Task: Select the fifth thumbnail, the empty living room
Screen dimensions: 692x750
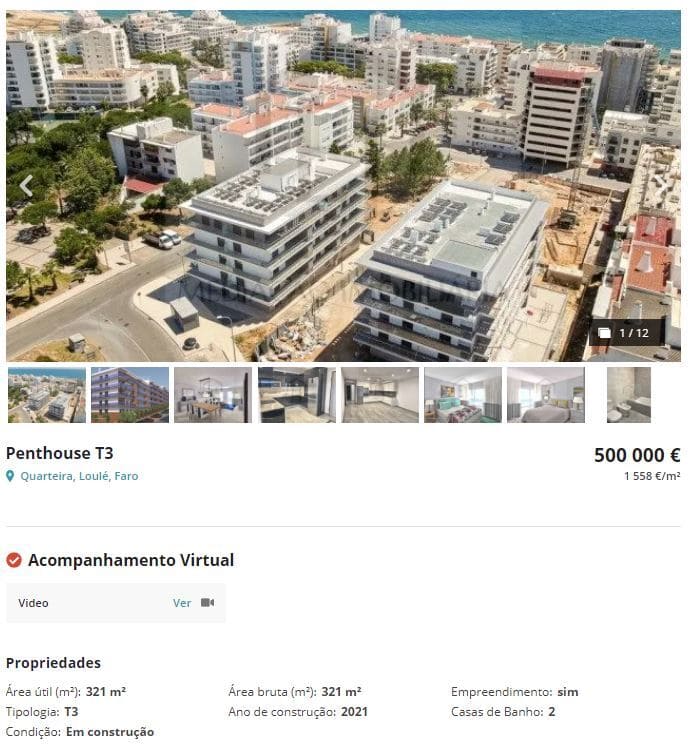Action: click(x=380, y=395)
